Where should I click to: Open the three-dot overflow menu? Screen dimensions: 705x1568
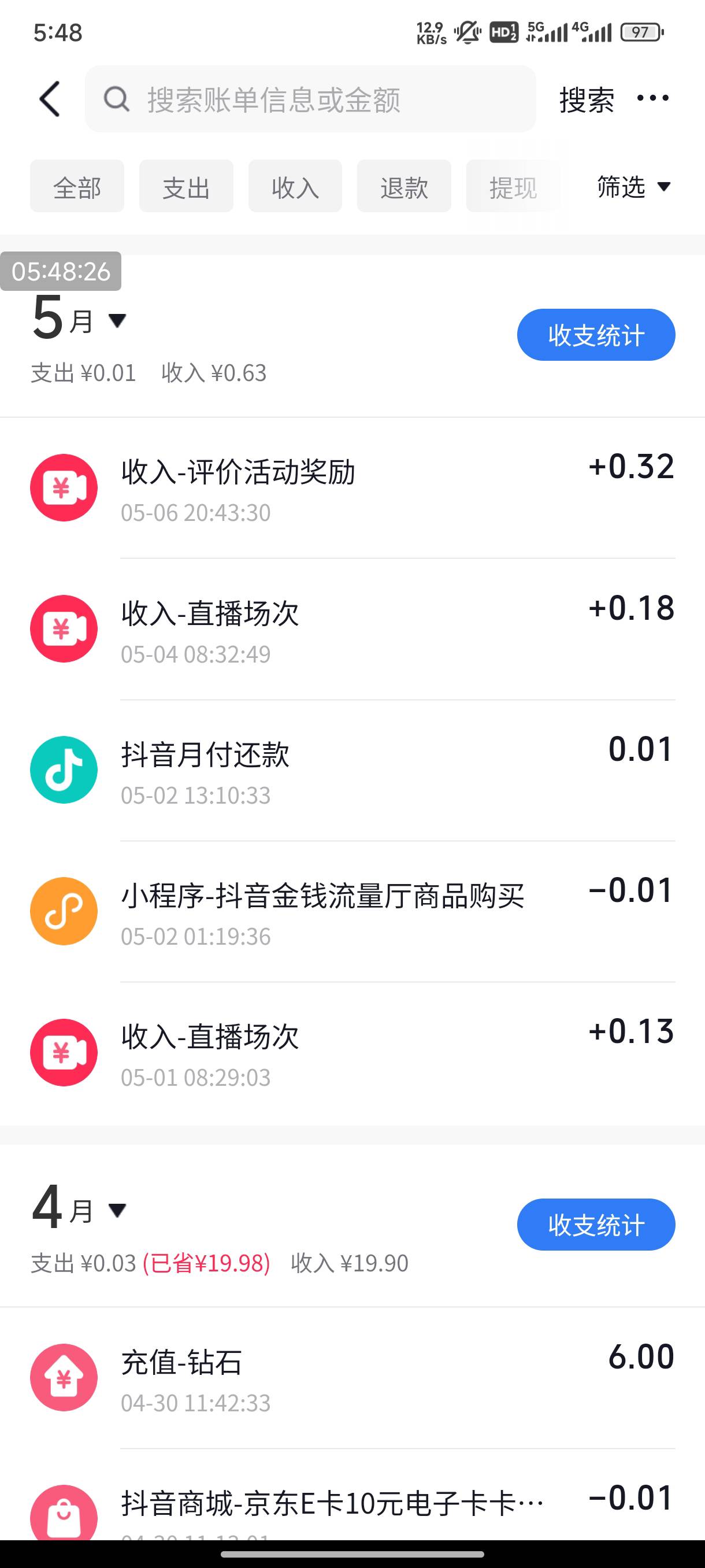point(652,98)
